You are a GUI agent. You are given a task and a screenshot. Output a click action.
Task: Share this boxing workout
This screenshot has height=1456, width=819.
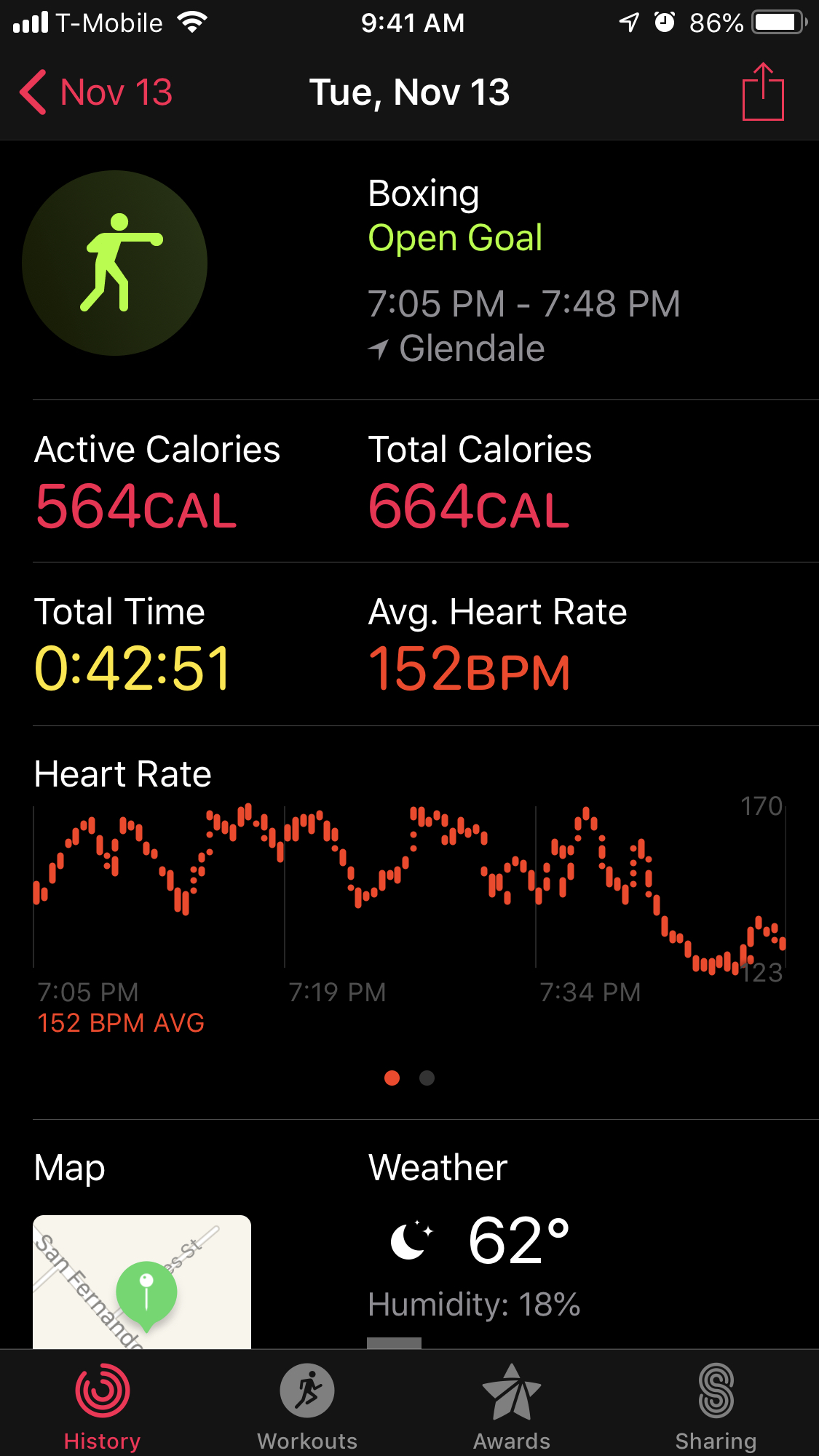(x=762, y=92)
